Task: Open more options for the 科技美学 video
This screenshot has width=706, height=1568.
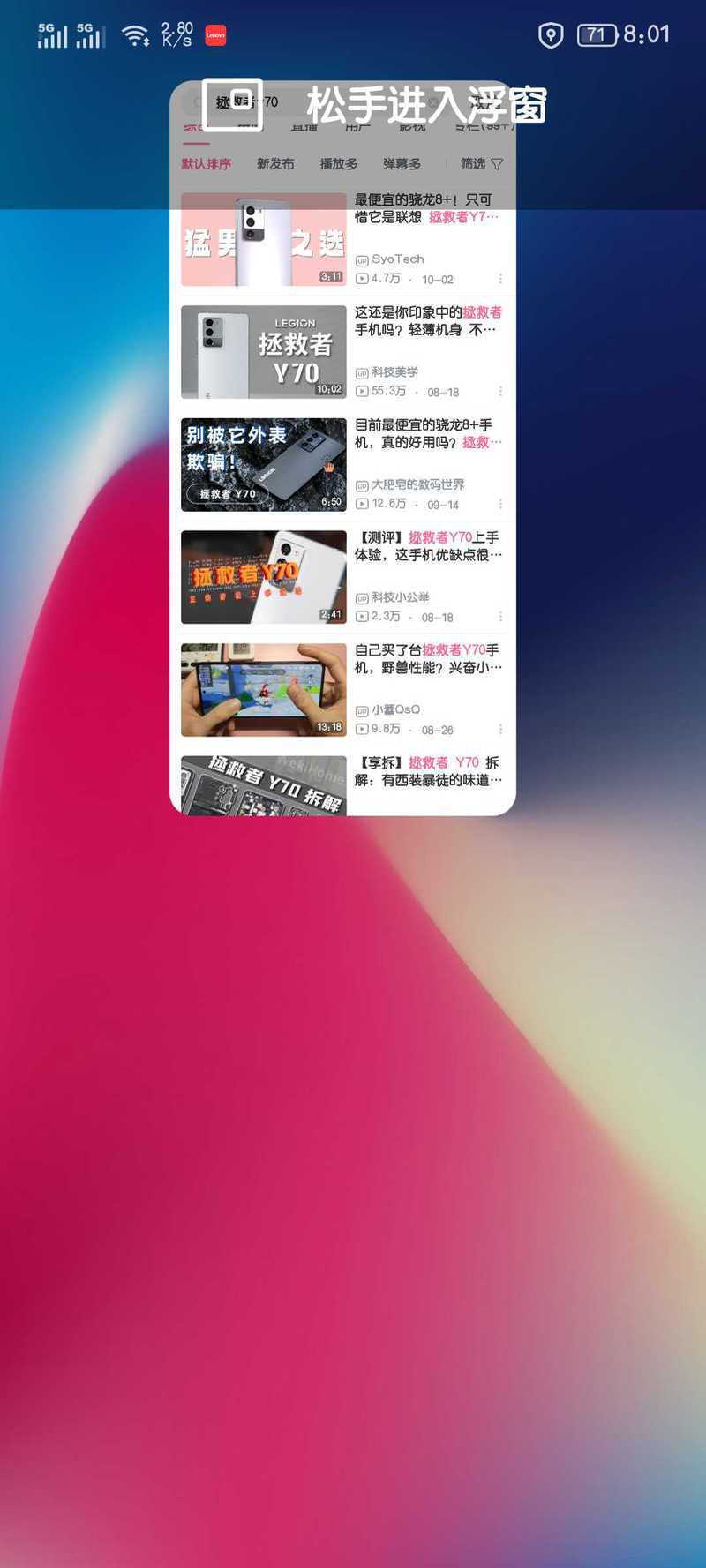Action: coord(500,392)
